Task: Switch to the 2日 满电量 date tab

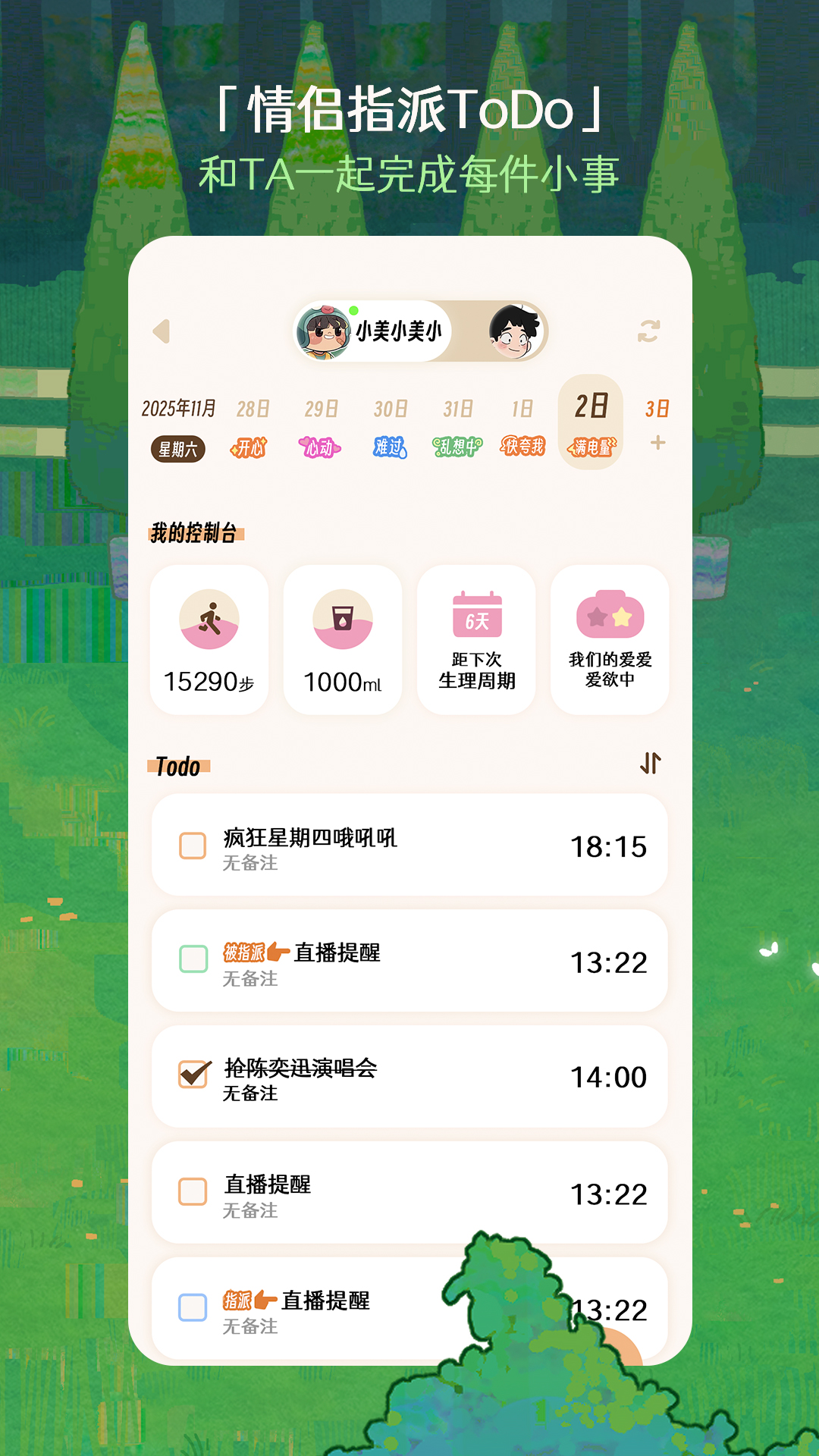Action: pos(591,426)
